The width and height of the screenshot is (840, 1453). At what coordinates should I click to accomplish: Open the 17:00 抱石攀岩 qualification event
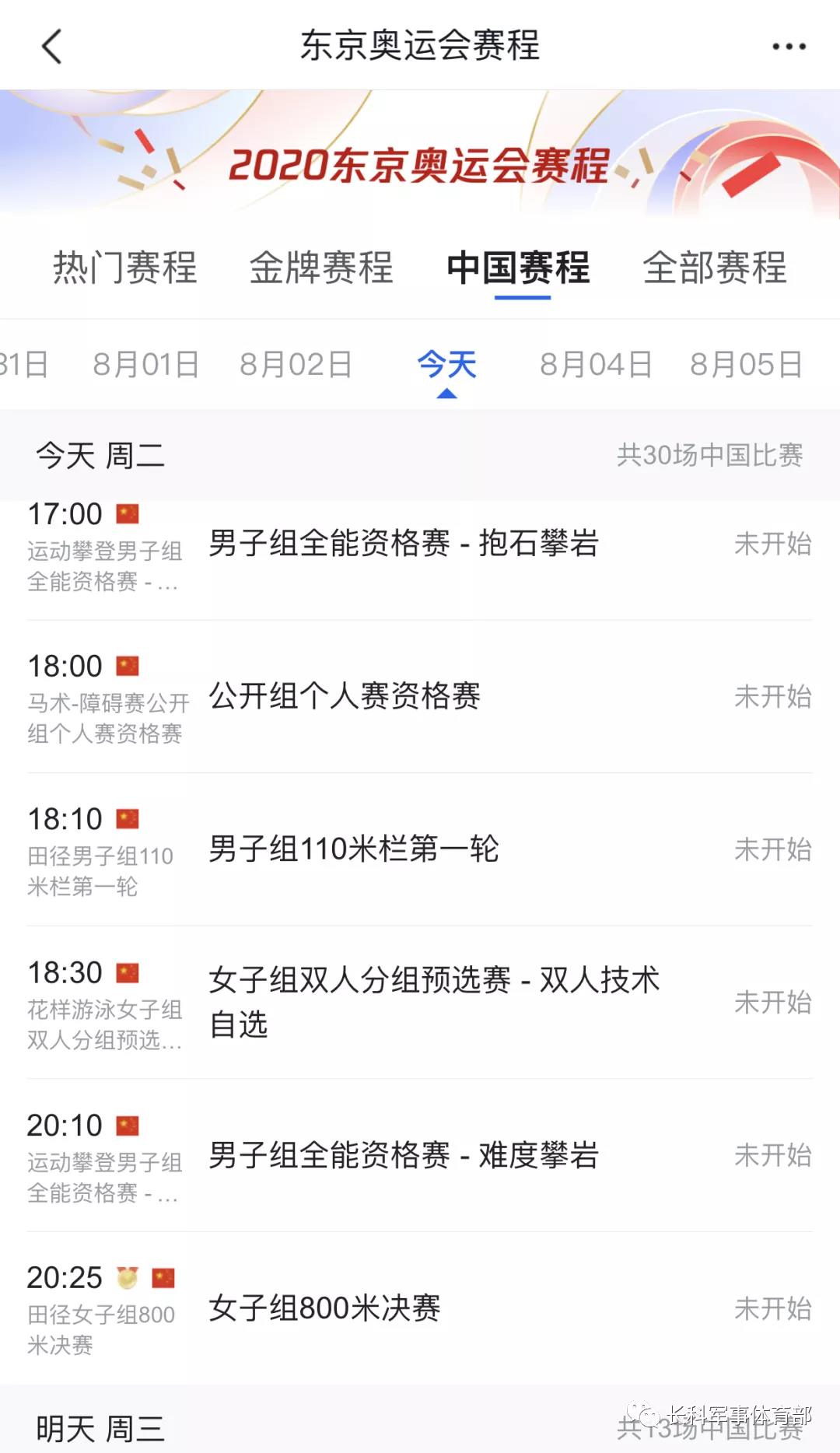pyautogui.click(x=420, y=544)
